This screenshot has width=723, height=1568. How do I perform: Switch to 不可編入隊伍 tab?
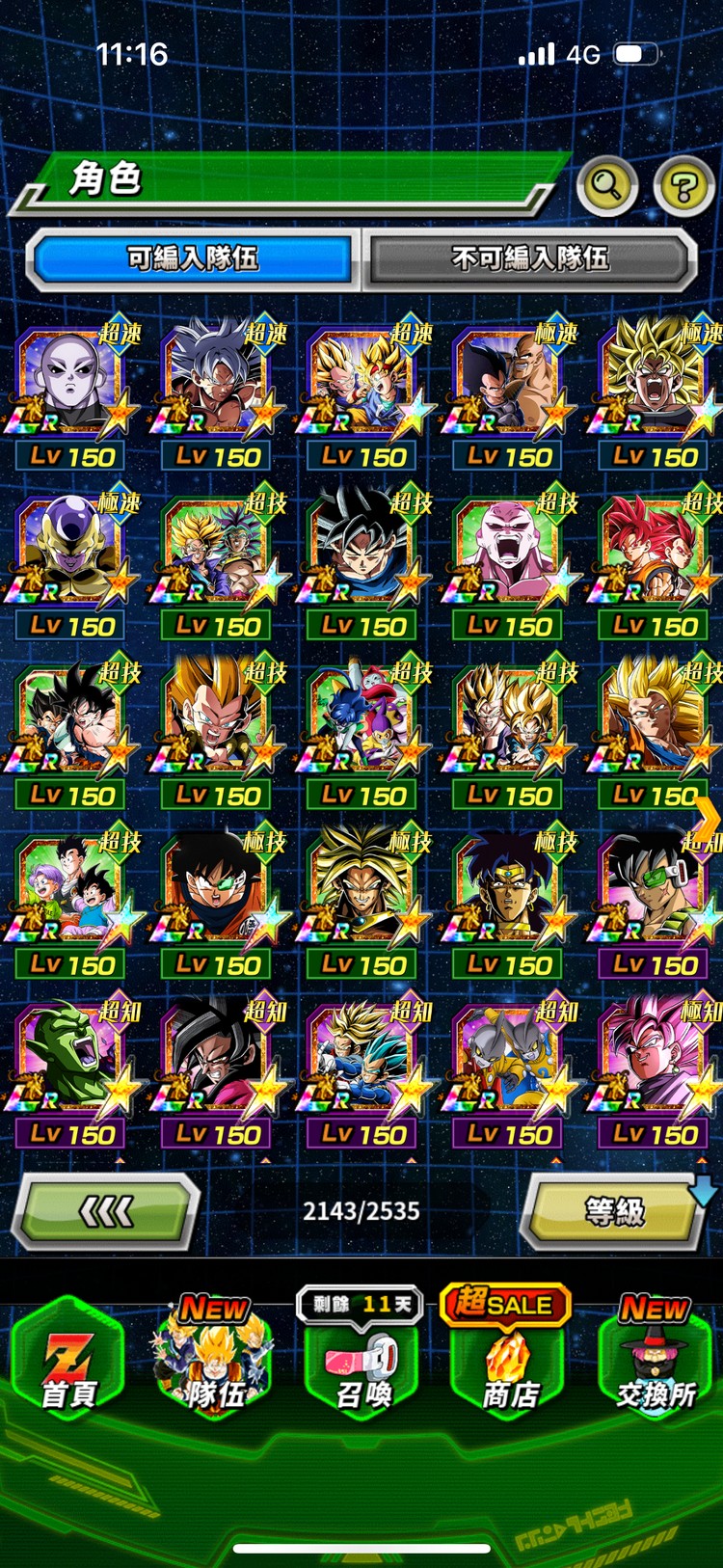pos(529,258)
